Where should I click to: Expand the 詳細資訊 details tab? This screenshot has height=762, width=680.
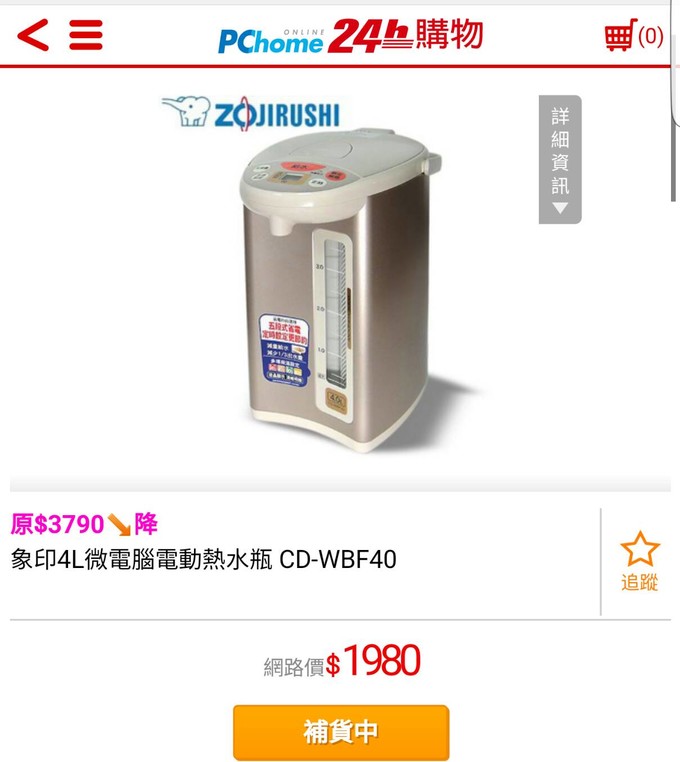coord(560,160)
